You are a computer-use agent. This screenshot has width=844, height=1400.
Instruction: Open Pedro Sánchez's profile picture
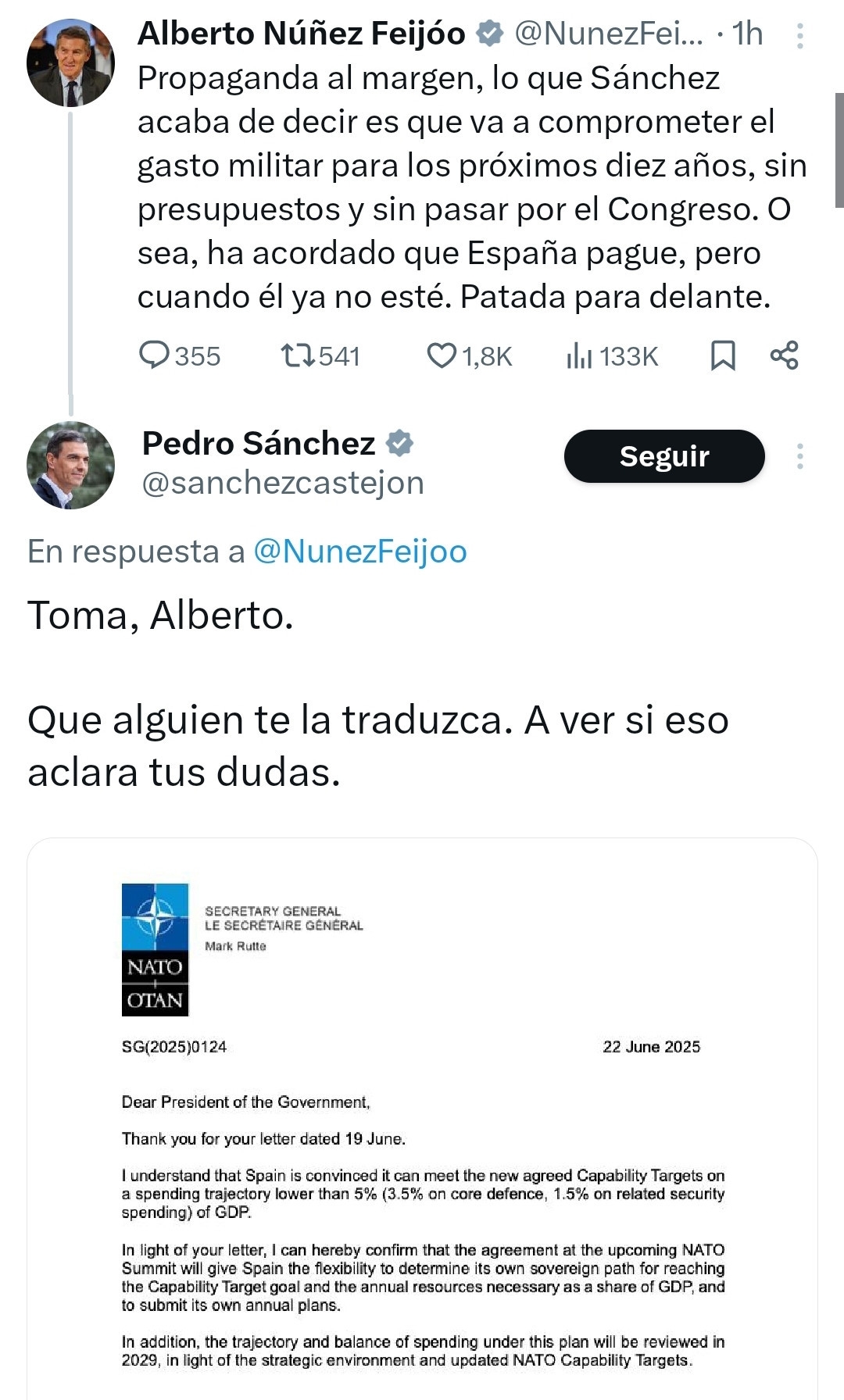(70, 465)
